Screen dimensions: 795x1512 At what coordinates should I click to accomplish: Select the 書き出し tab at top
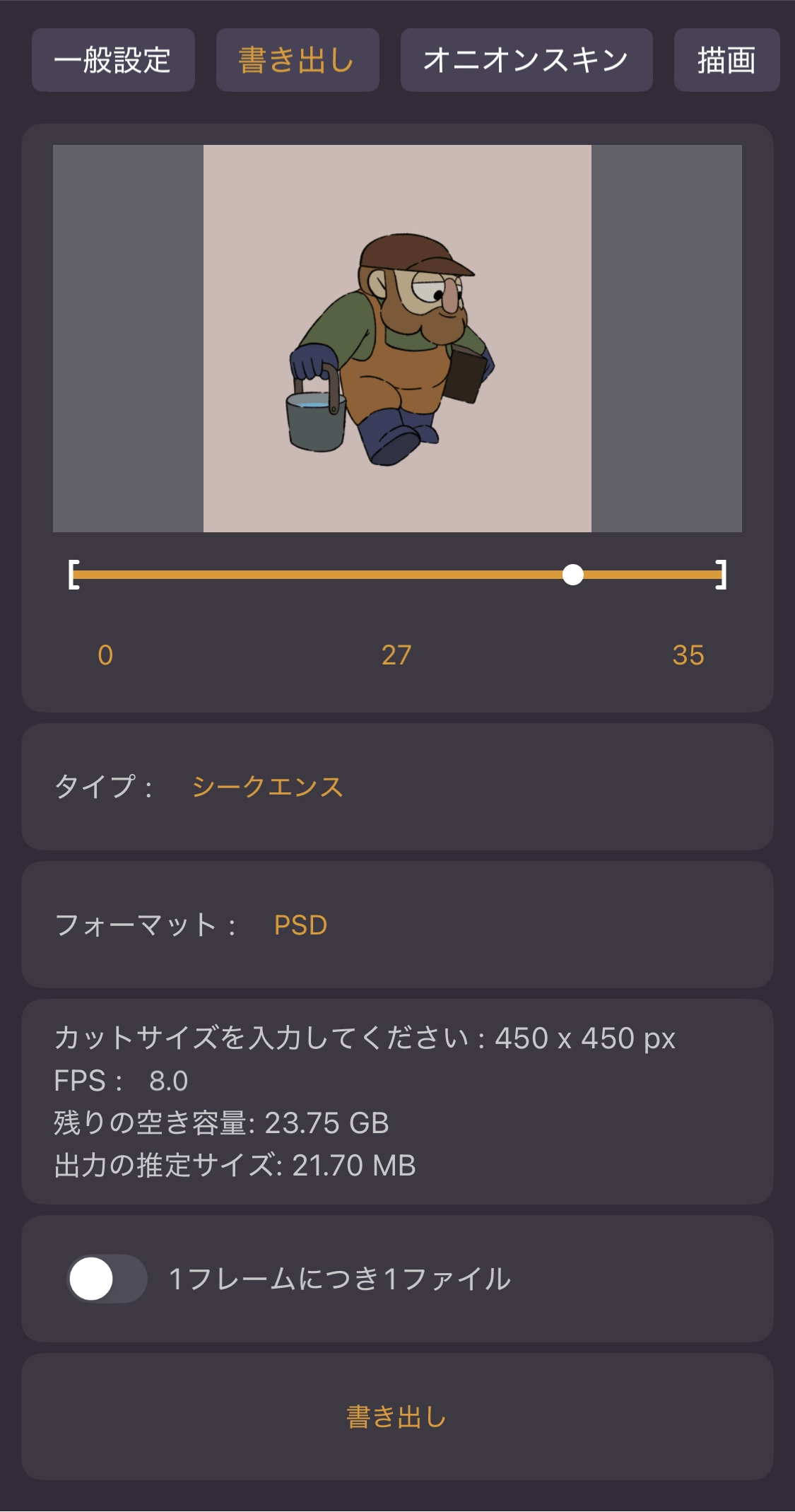[x=297, y=60]
